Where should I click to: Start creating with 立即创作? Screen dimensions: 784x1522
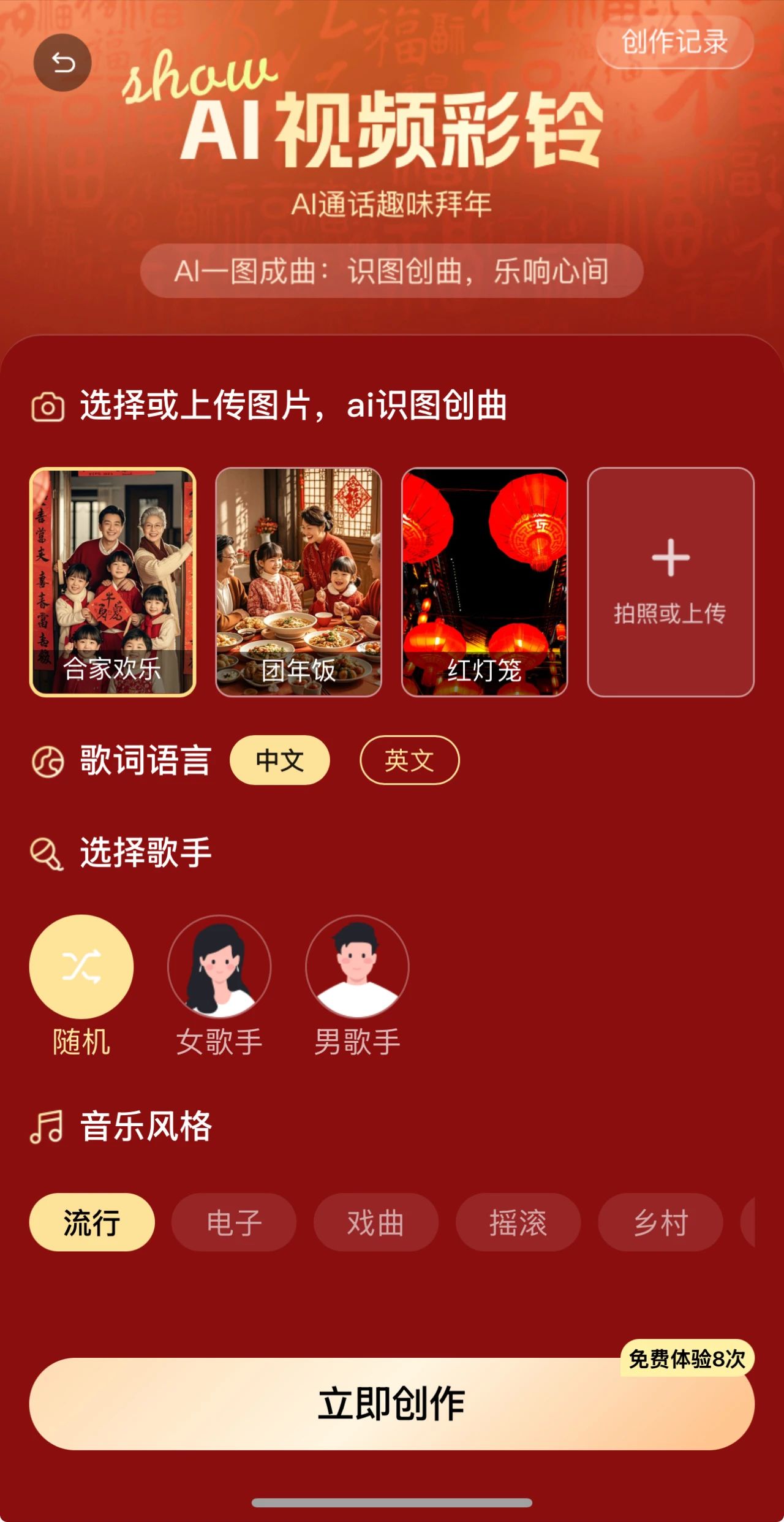[x=391, y=1404]
